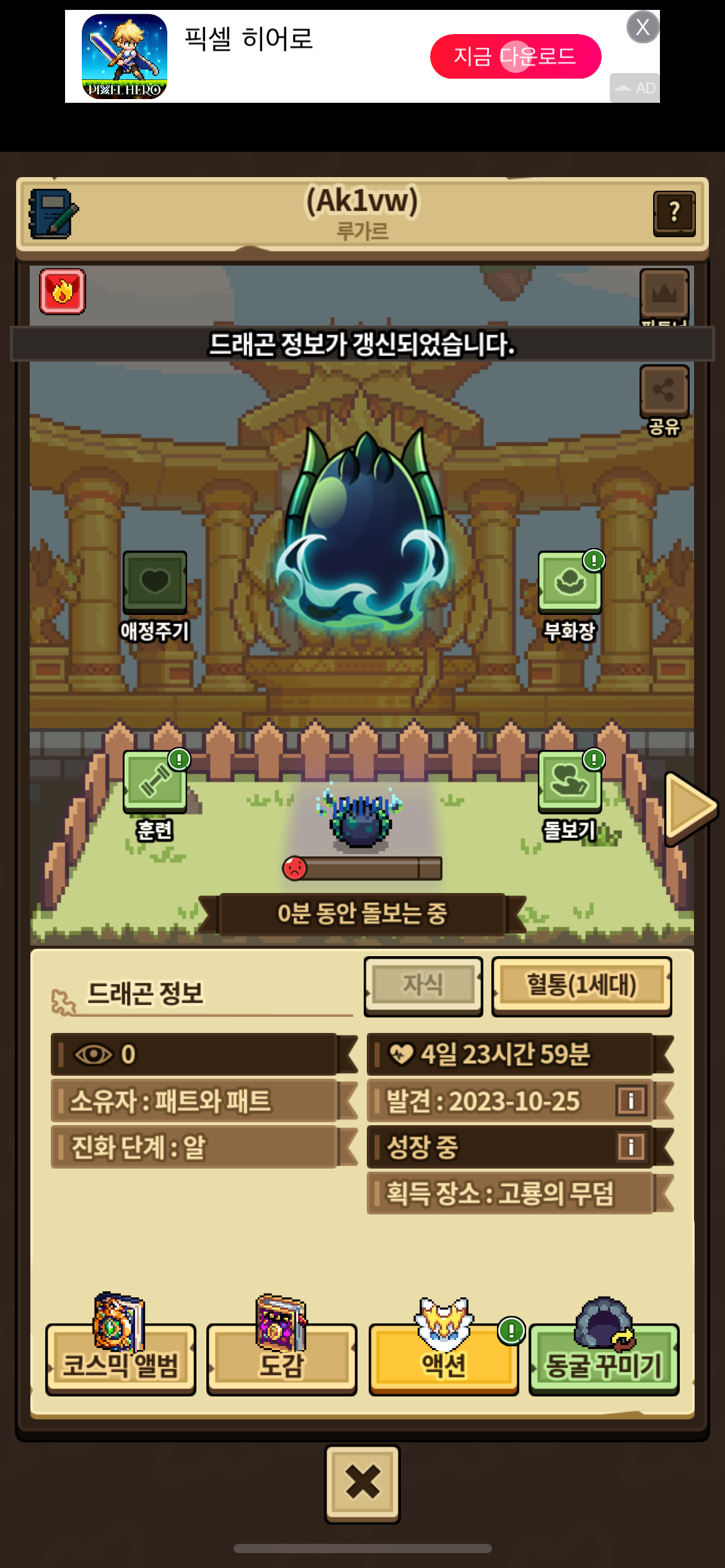Screen dimensions: 725x1568
Task: Switch to the 자식 tab
Action: click(423, 985)
